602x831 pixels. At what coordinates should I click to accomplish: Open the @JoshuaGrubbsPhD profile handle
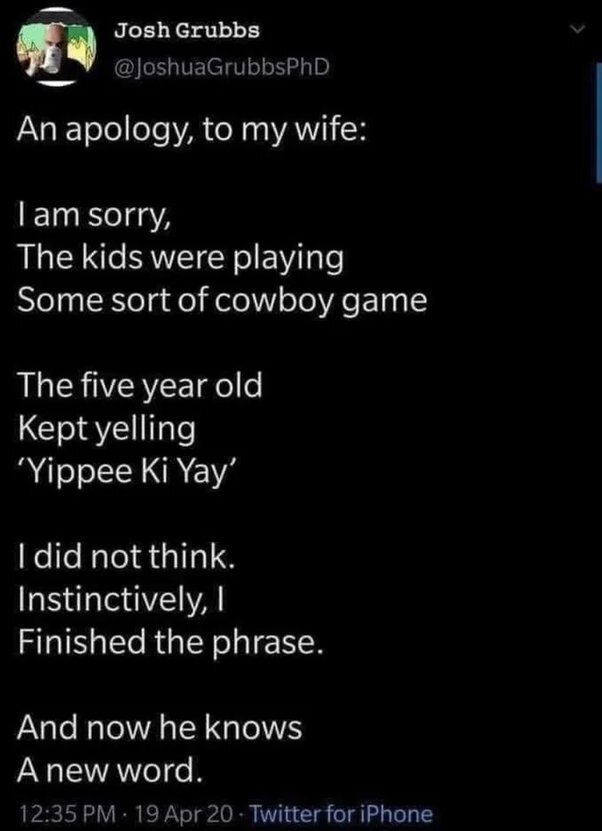click(221, 68)
